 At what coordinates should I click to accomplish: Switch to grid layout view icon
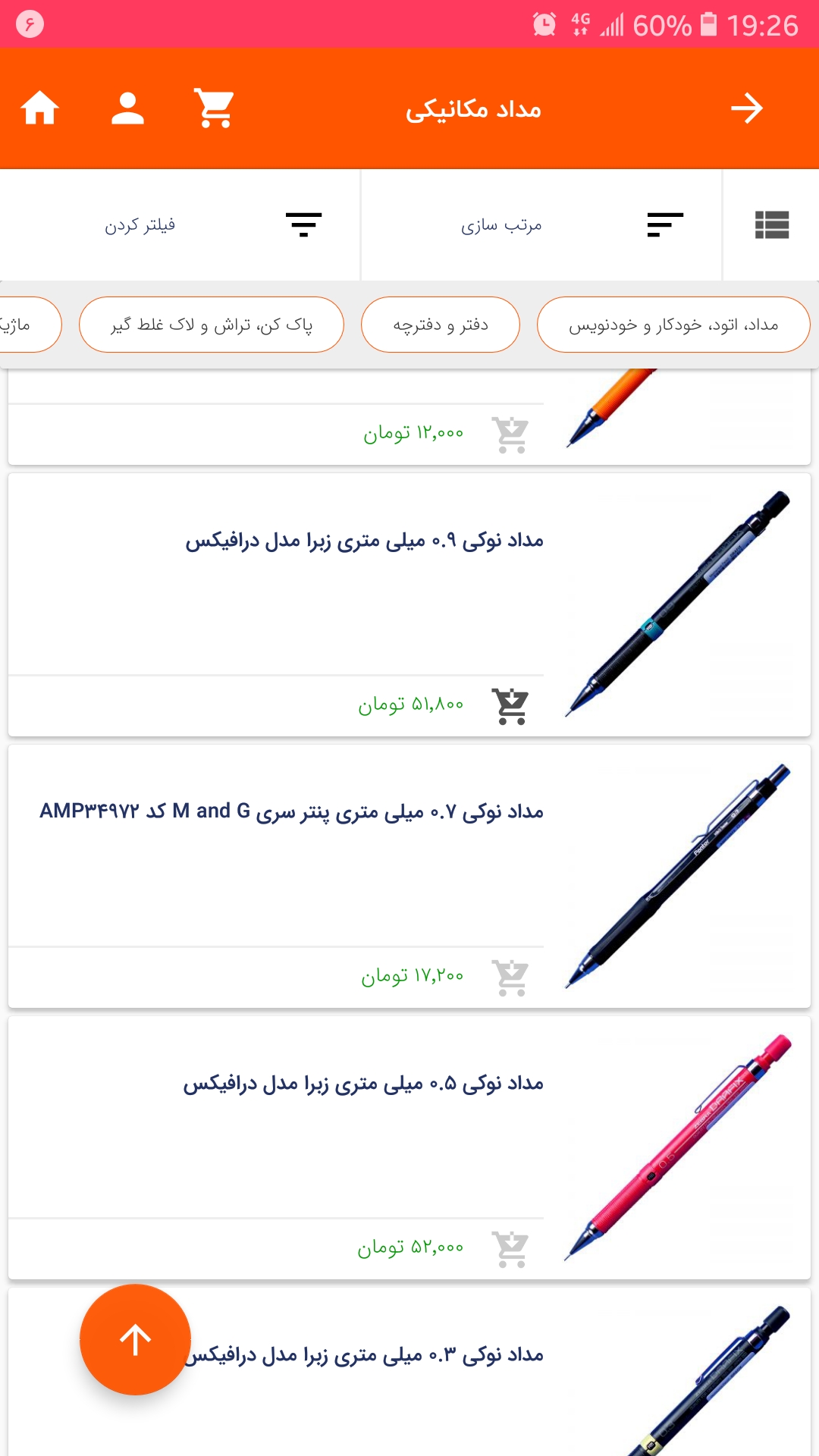[771, 224]
